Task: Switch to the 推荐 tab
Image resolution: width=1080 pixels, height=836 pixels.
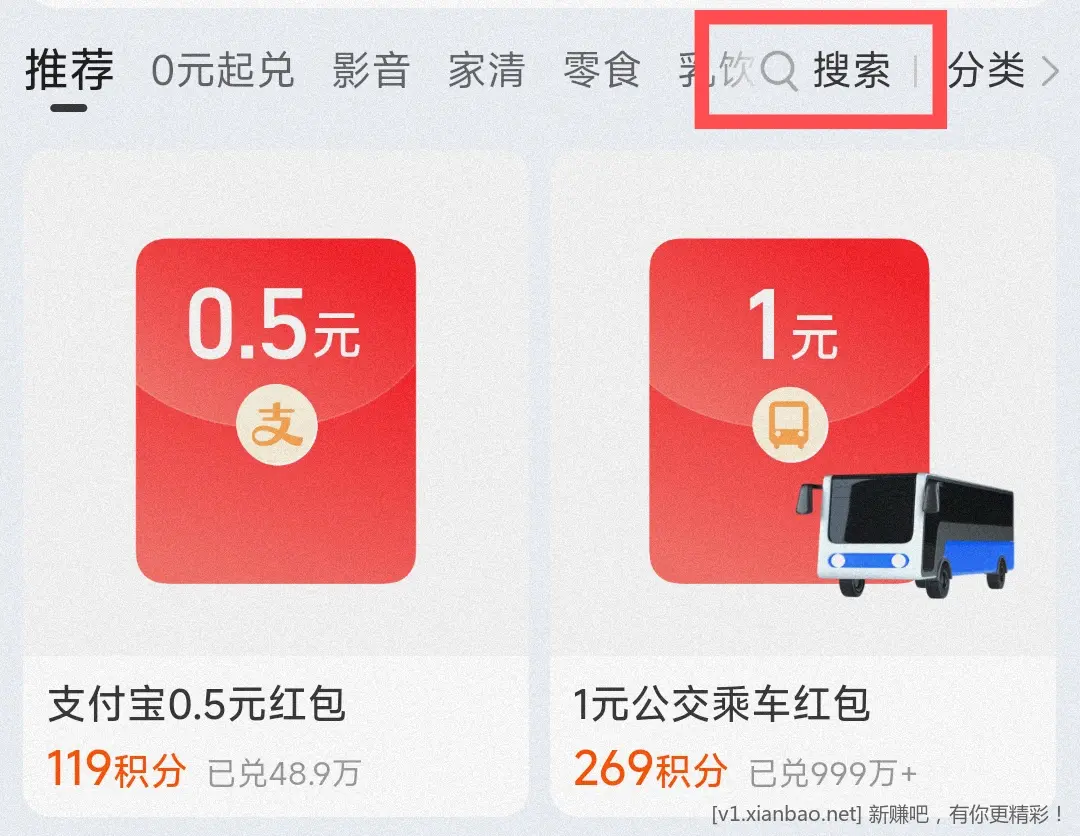Action: 69,72
